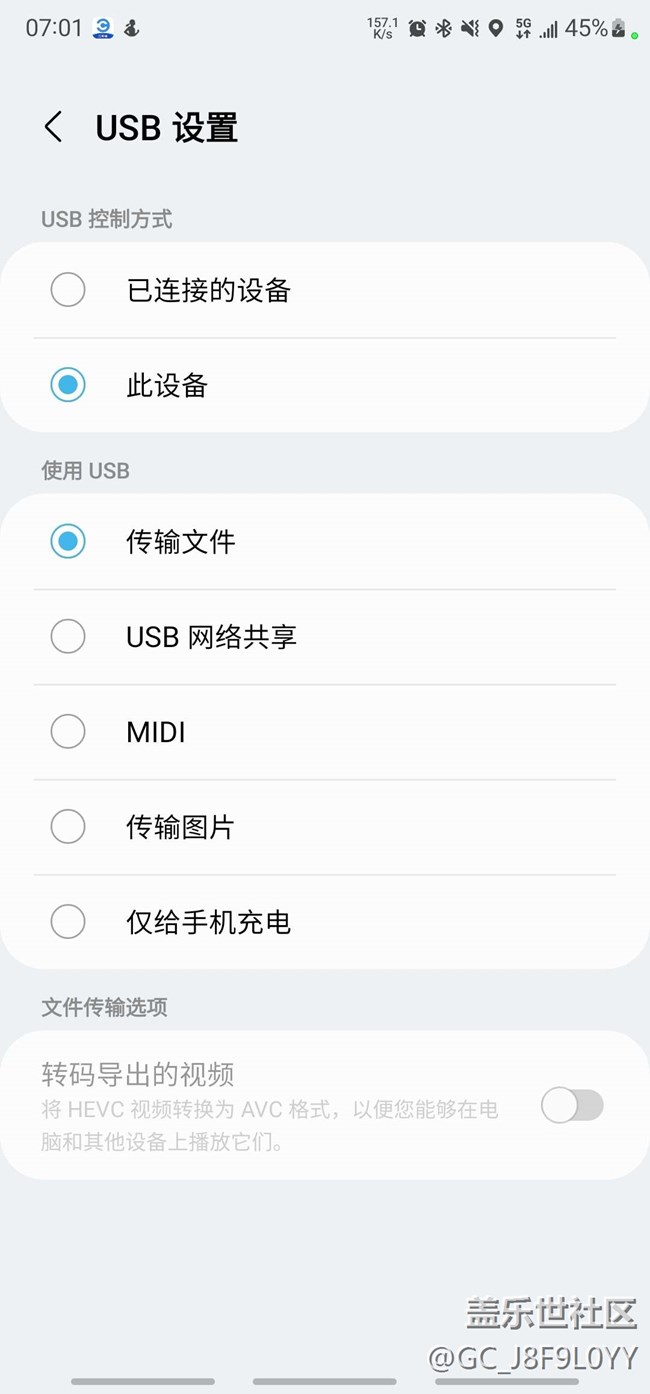Go back from USB 设置
This screenshot has height=1394, width=650.
(53, 127)
